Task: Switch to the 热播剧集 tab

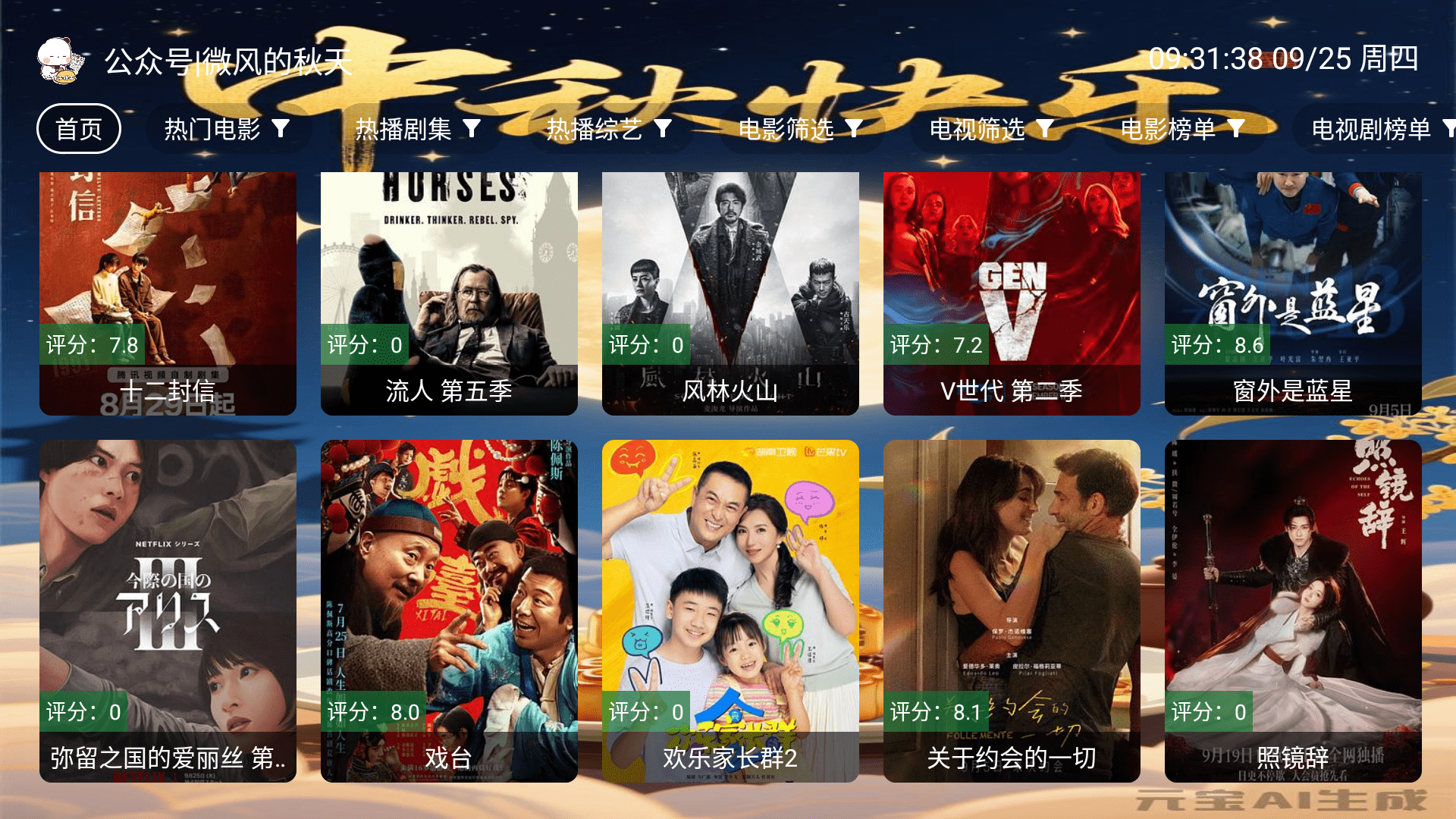Action: (x=418, y=129)
